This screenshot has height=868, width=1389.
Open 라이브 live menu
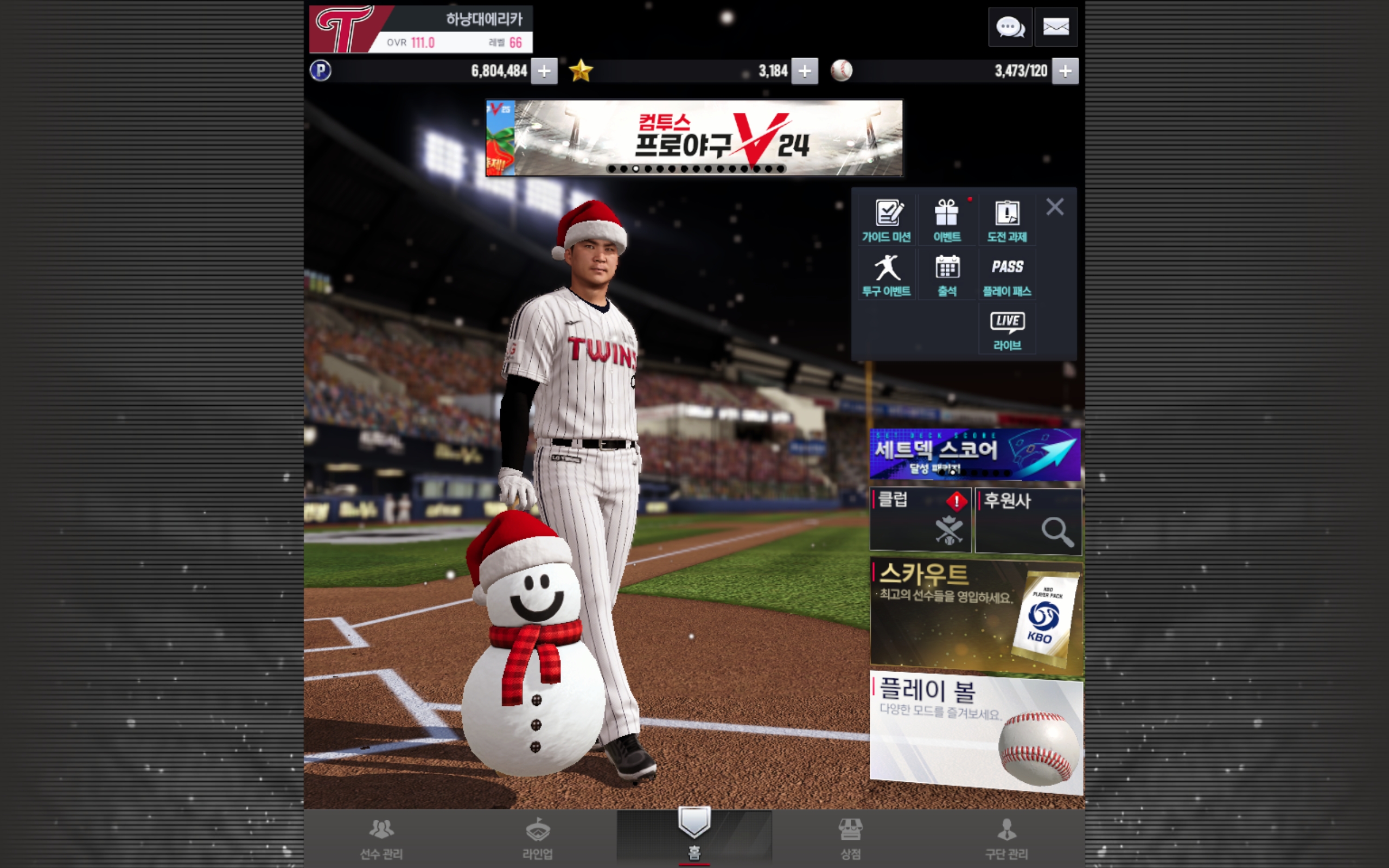click(1006, 329)
